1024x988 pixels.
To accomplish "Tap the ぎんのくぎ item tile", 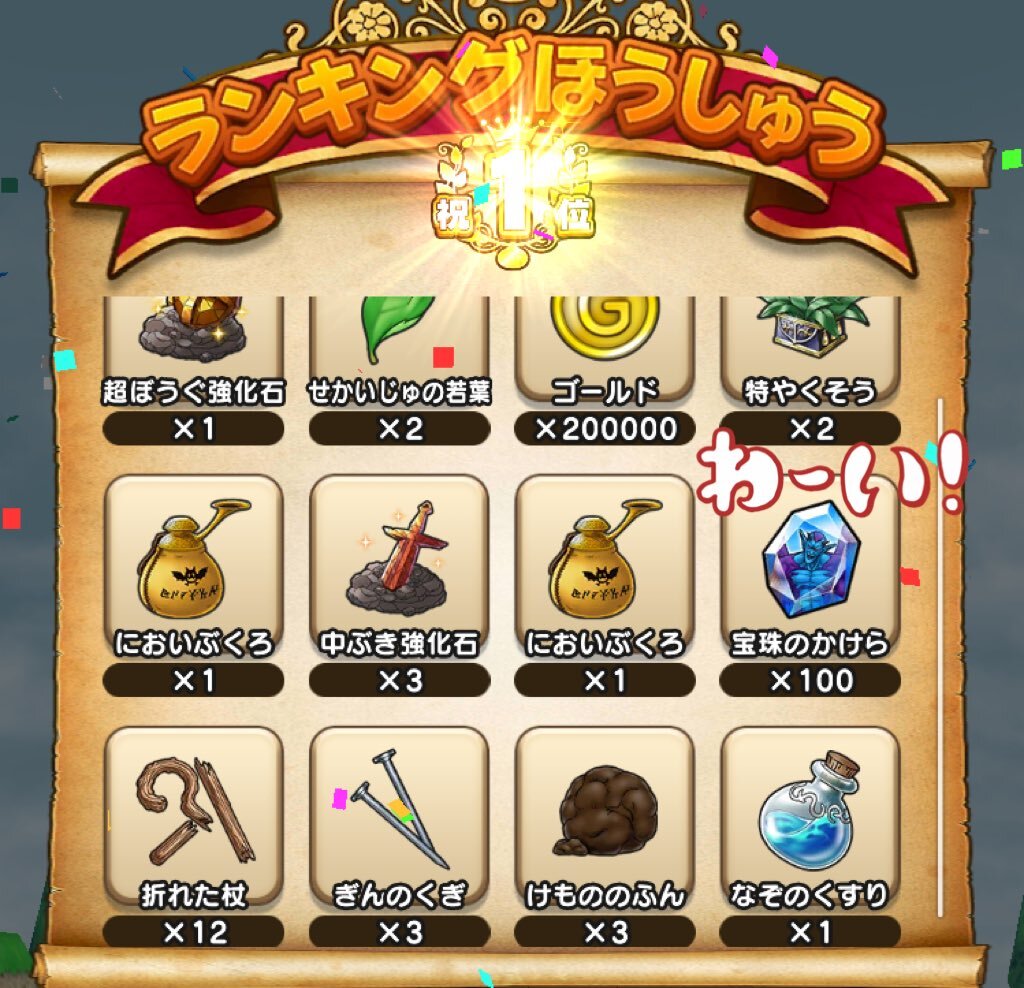I will (x=399, y=818).
